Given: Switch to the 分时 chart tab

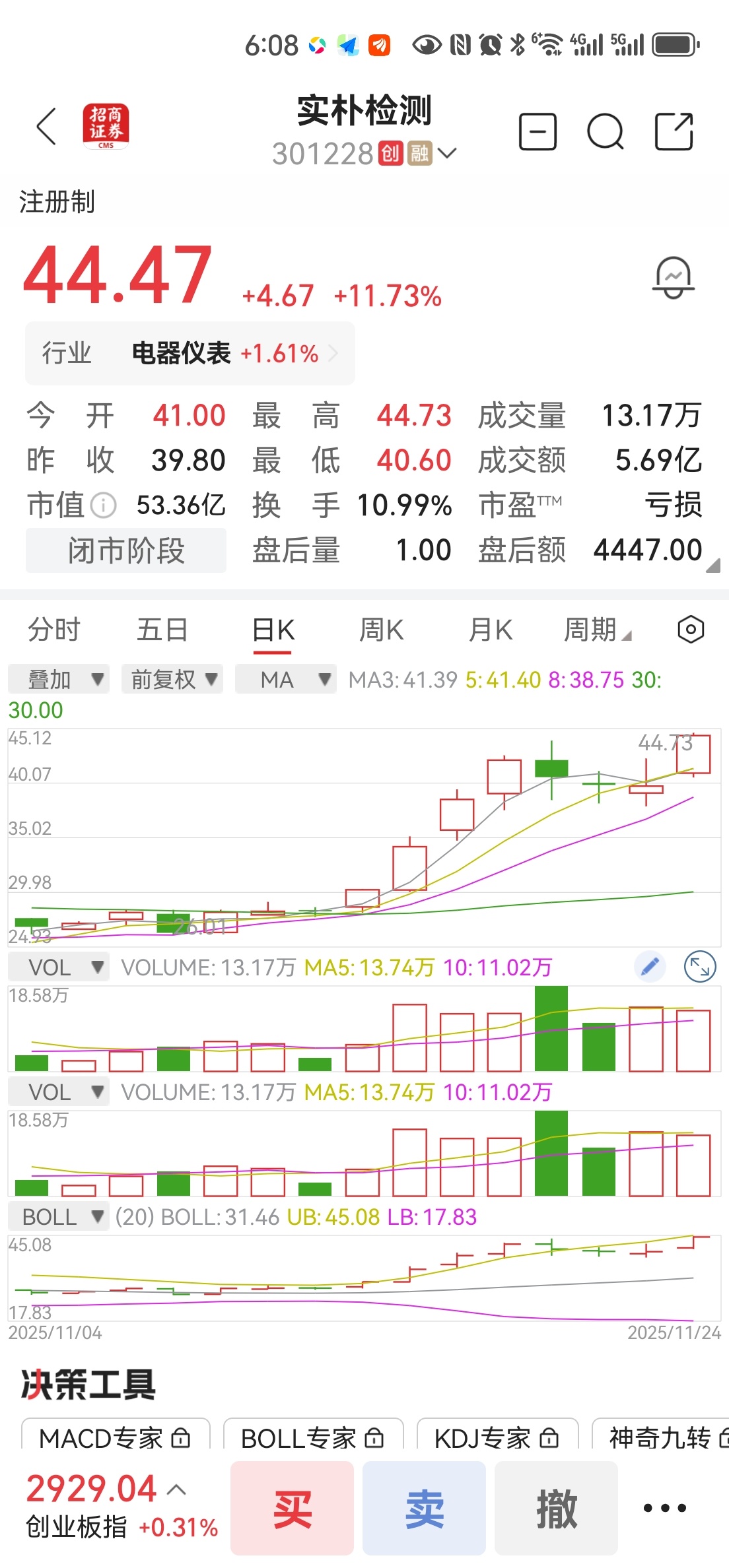Looking at the screenshot, I should point(54,630).
